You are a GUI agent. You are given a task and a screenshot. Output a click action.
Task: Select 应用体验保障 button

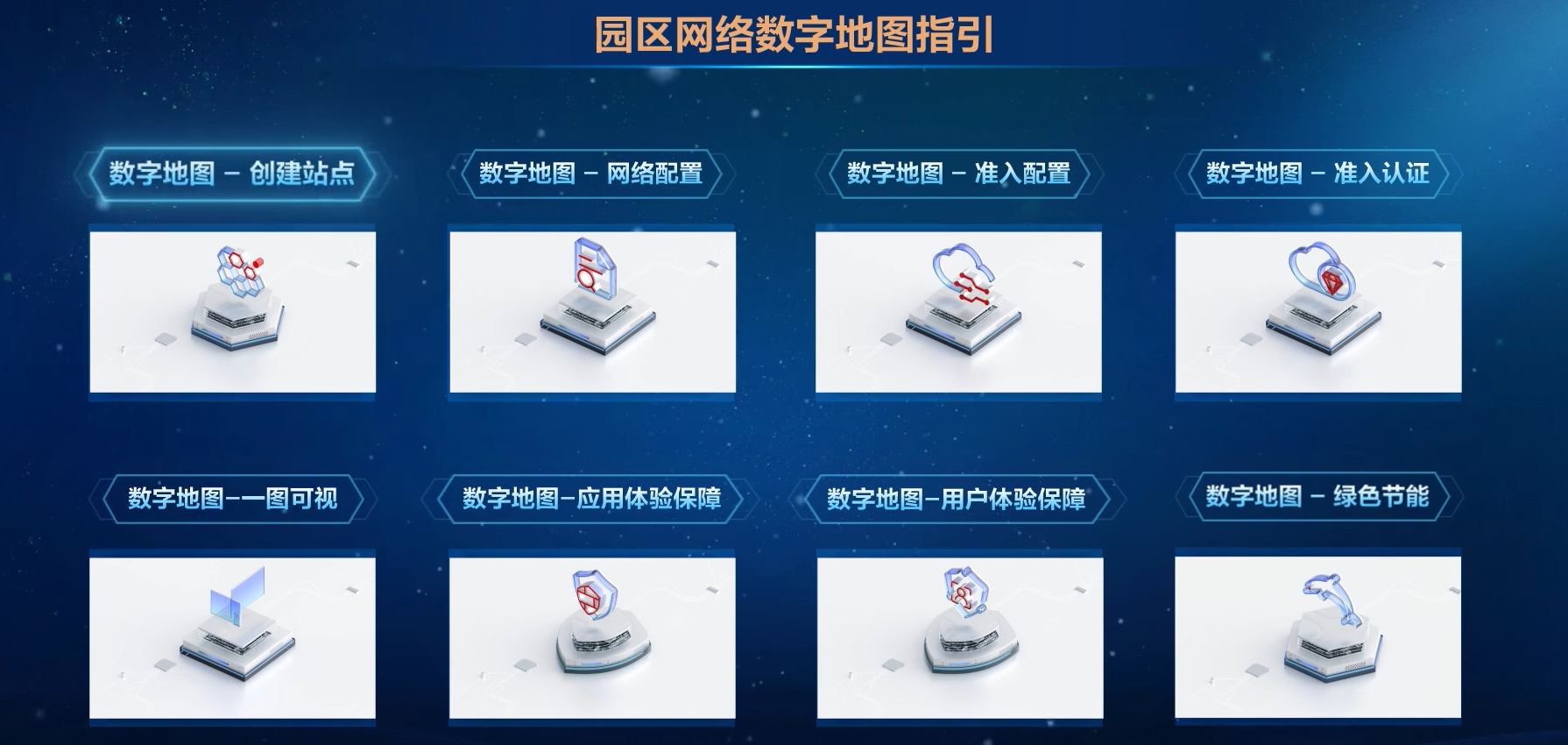coord(591,499)
